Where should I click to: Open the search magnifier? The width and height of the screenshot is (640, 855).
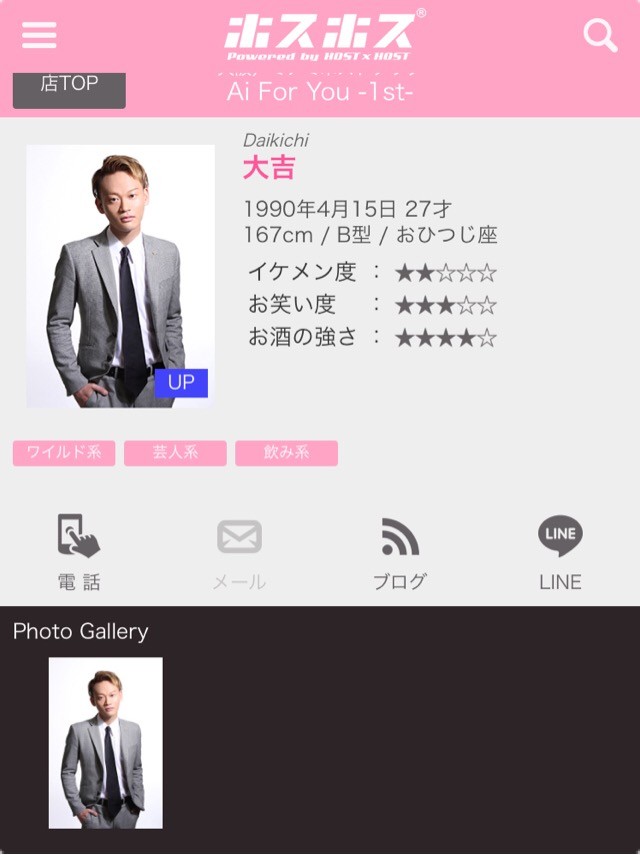(600, 36)
